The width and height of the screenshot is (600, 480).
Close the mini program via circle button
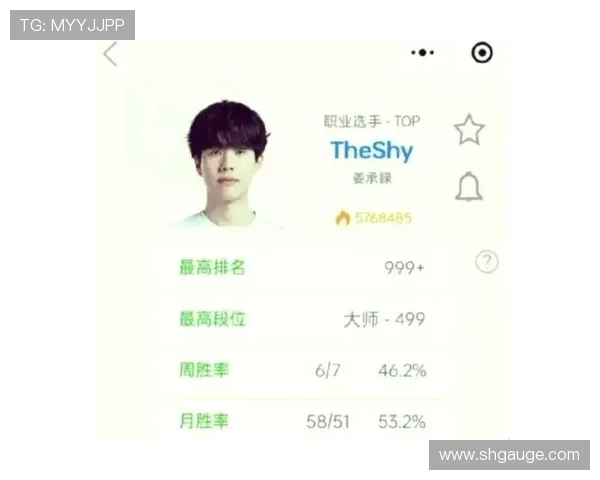pos(482,53)
